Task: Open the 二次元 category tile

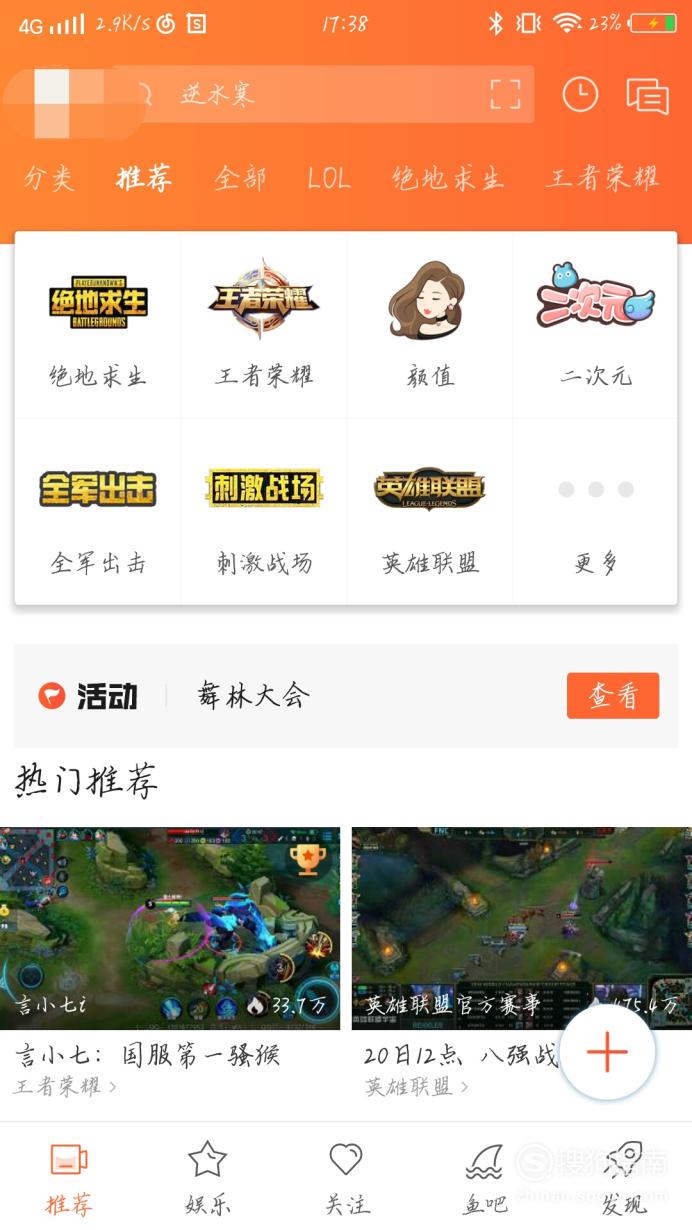Action: [596, 325]
